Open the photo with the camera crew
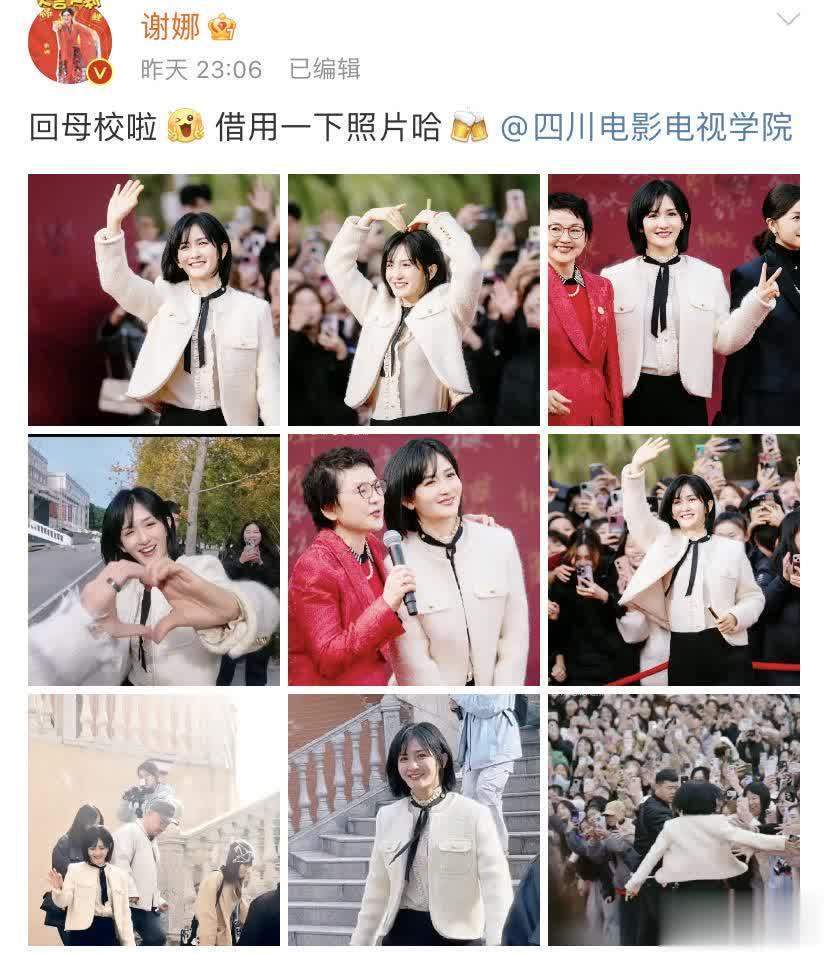The width and height of the screenshot is (826, 954). click(154, 819)
